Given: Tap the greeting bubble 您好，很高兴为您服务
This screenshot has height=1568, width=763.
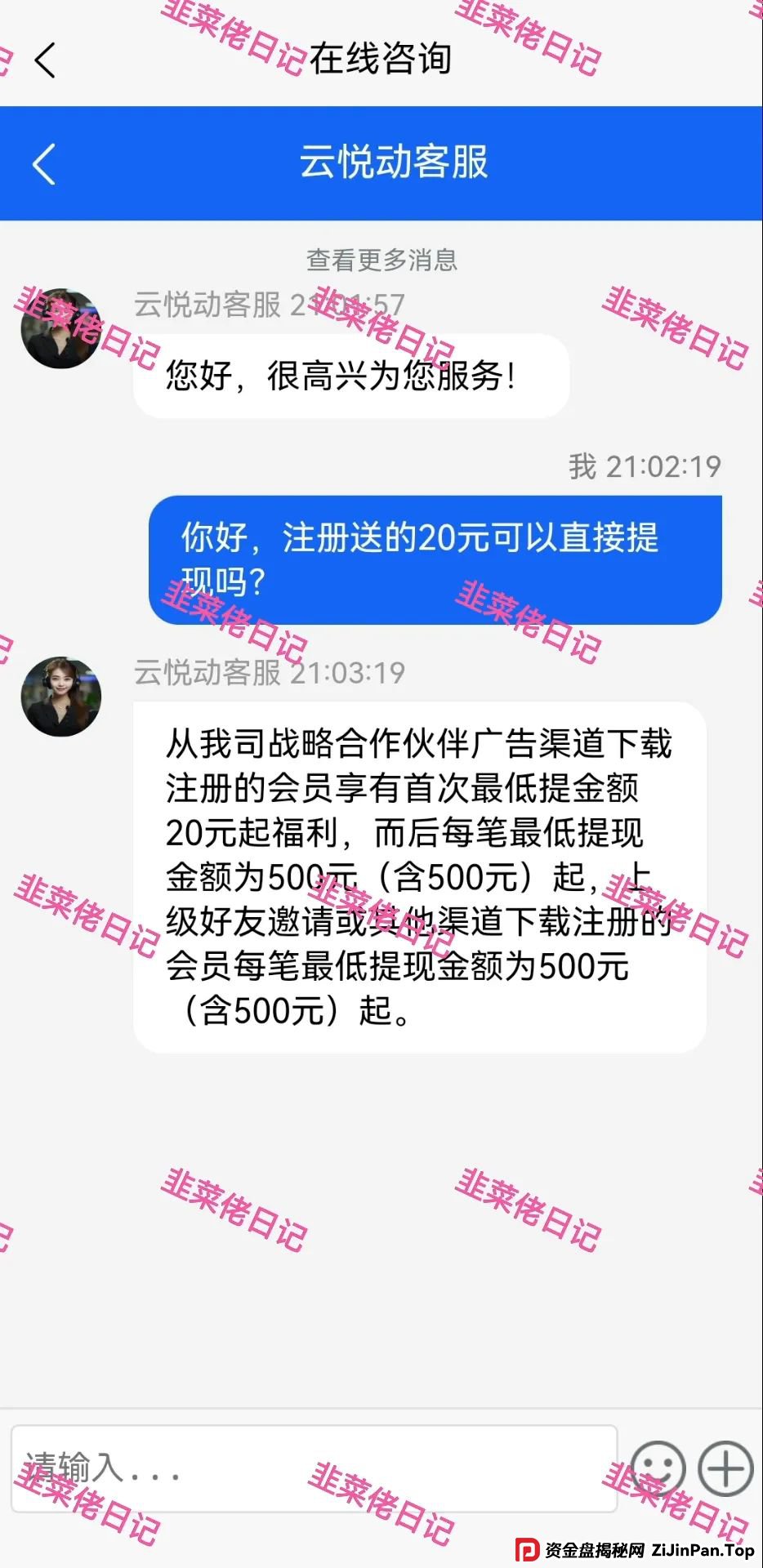Looking at the screenshot, I should 350,376.
